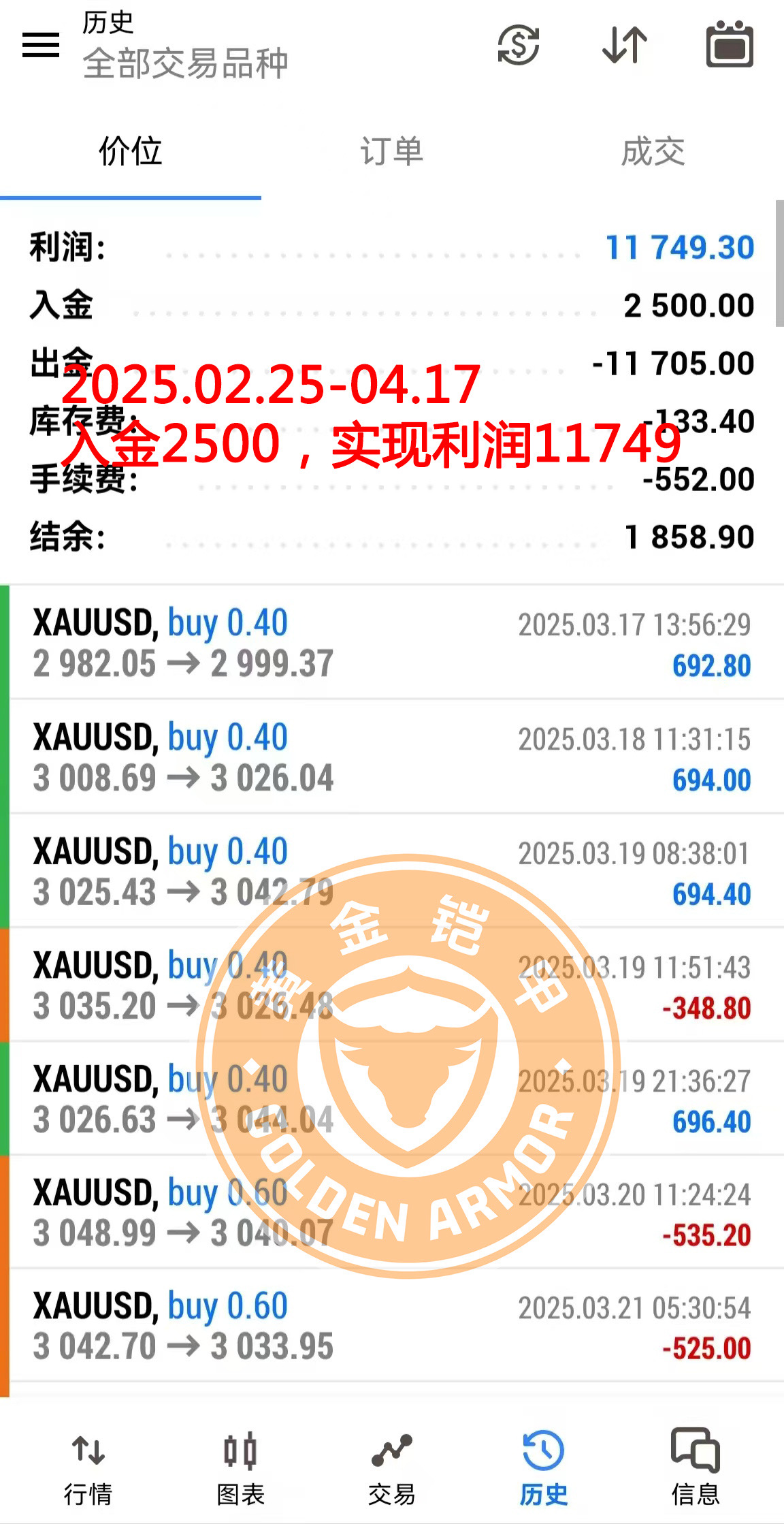Open the hamburger drawer menu
Viewport: 784px width, 1524px height.
(41, 45)
